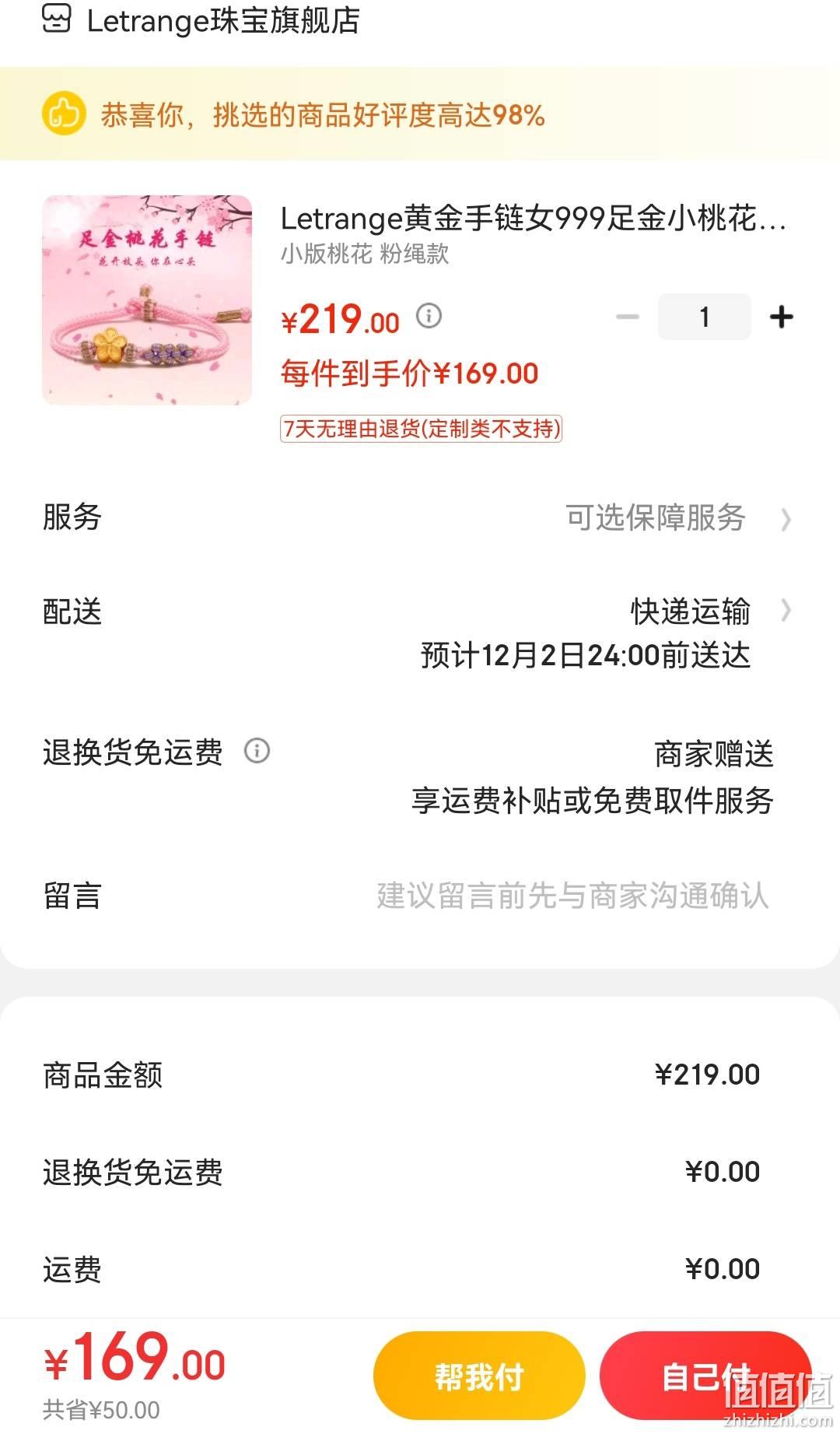Open 服务 可选保障服务 options
Screen dimensions: 840x1434
click(420, 517)
